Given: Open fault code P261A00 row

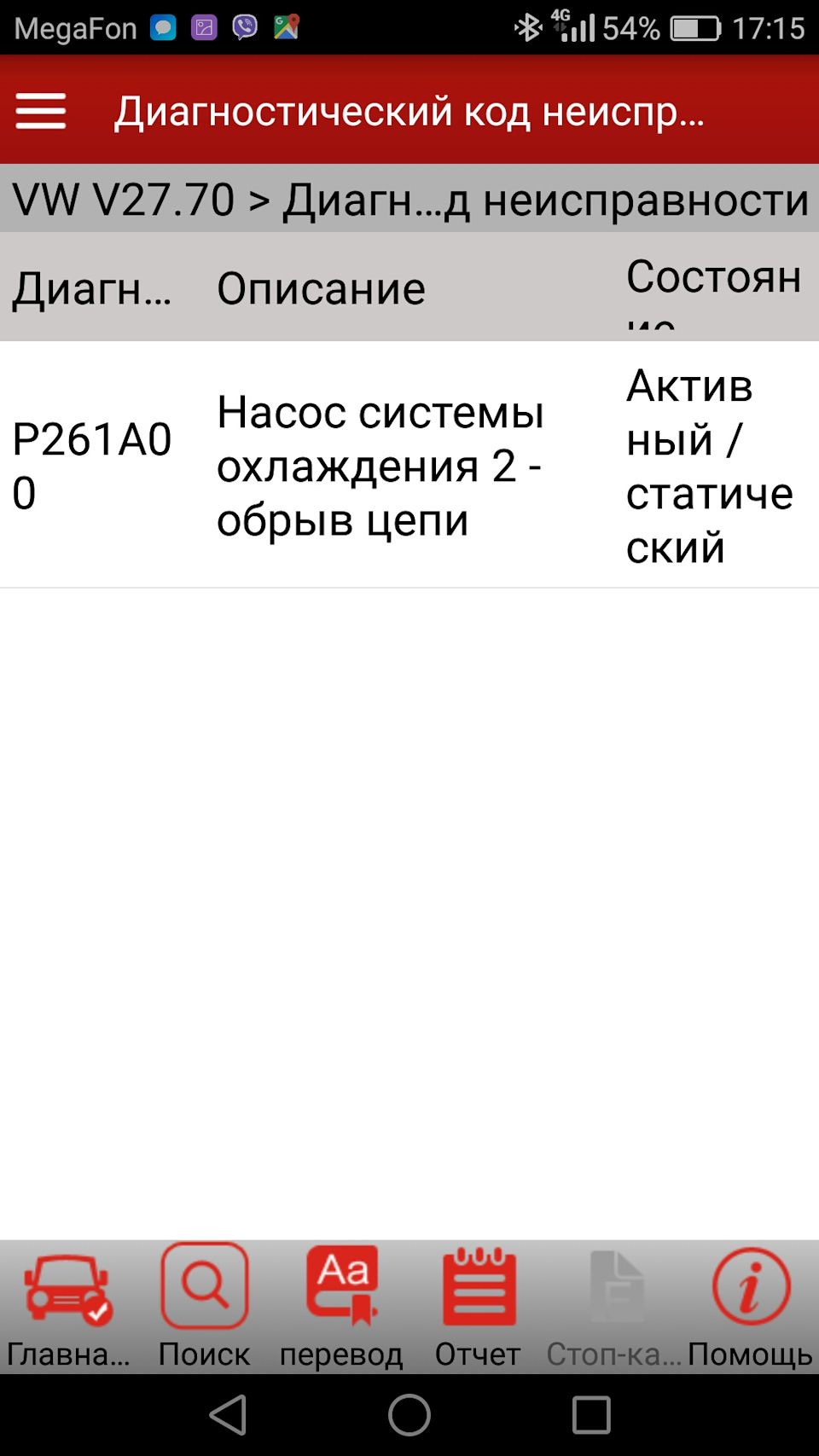Looking at the screenshot, I should [x=380, y=466].
